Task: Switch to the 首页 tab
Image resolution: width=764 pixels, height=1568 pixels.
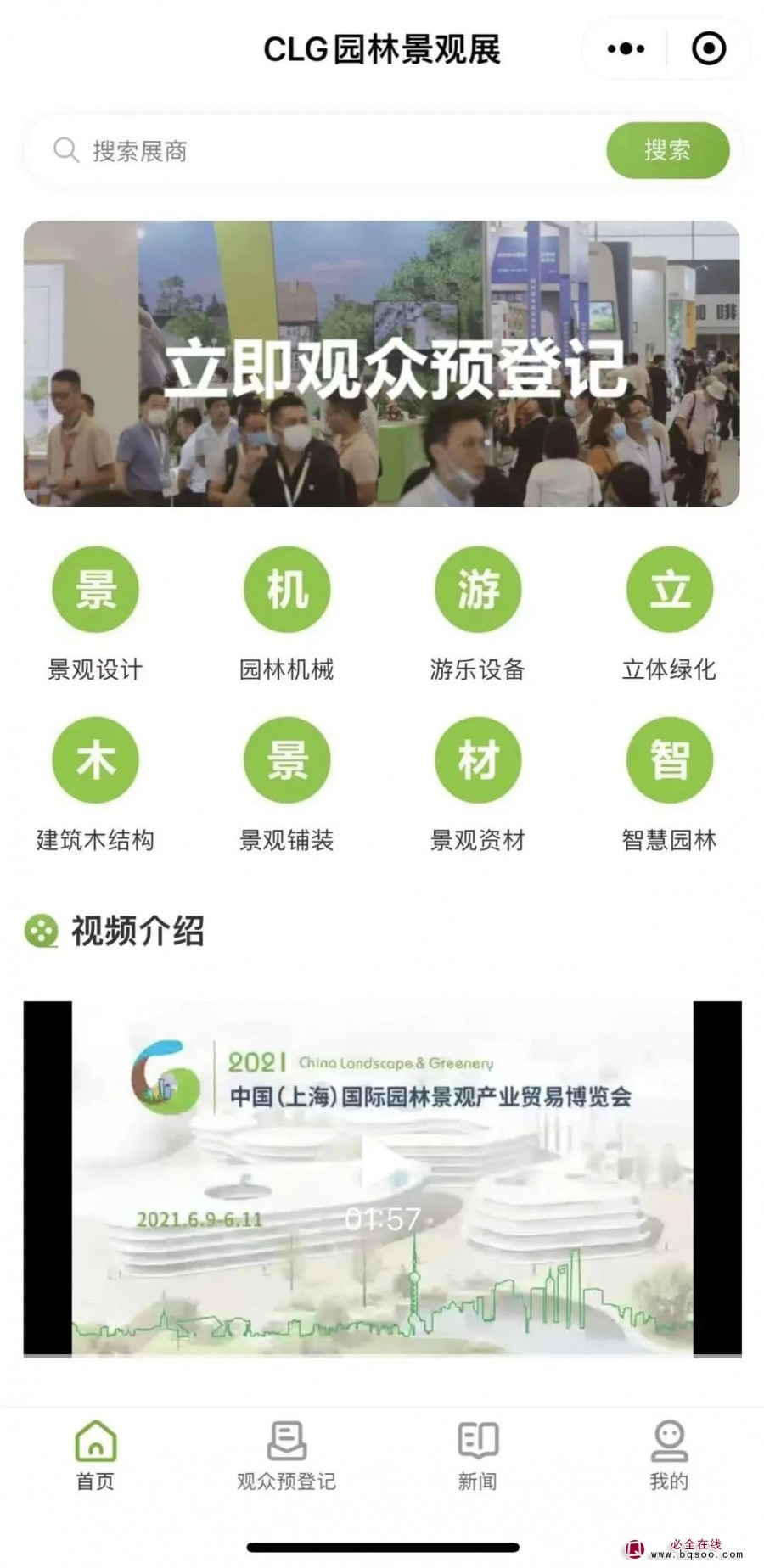Action: coord(95,1455)
